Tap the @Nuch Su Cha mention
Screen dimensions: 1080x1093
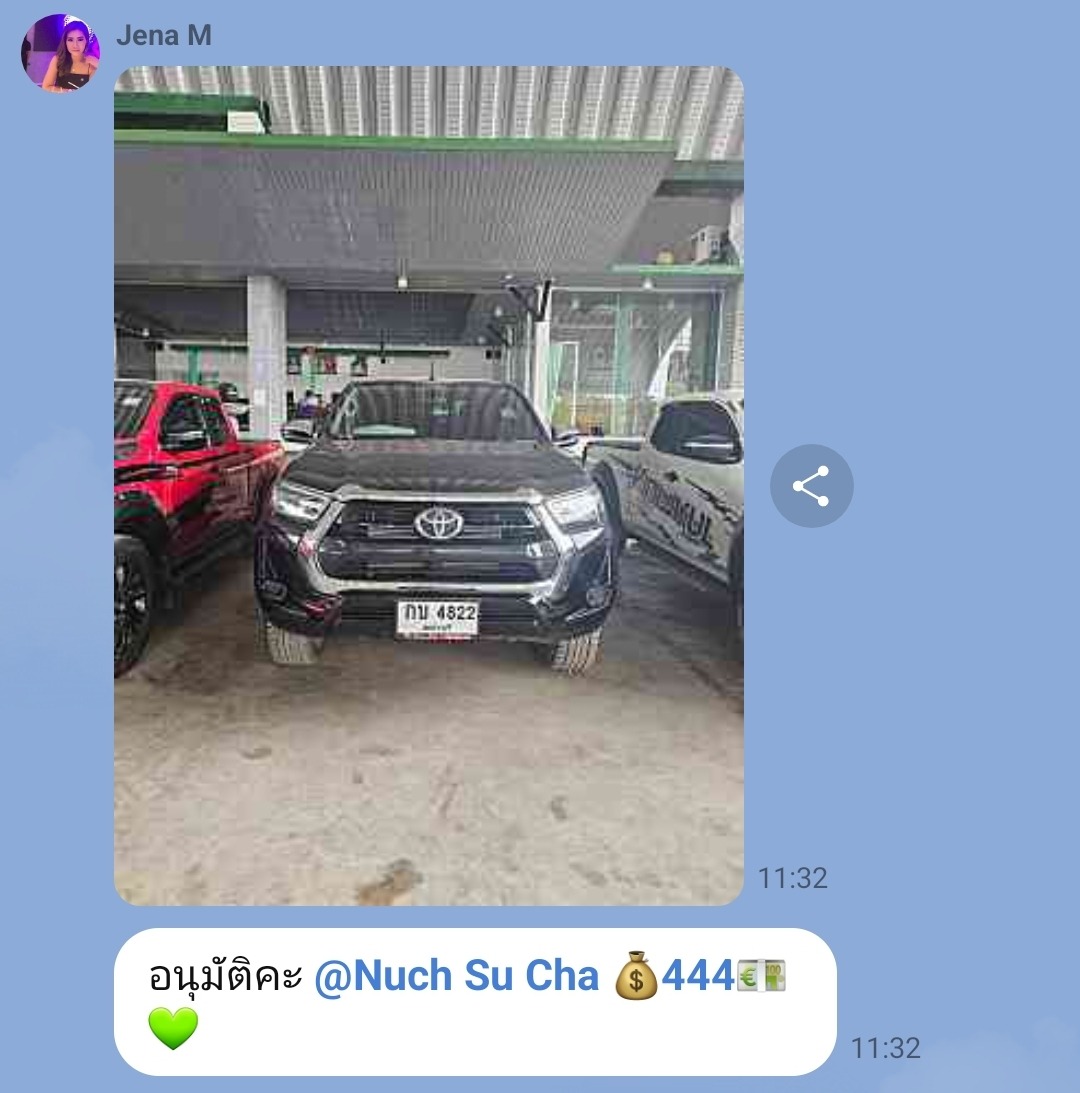456,977
